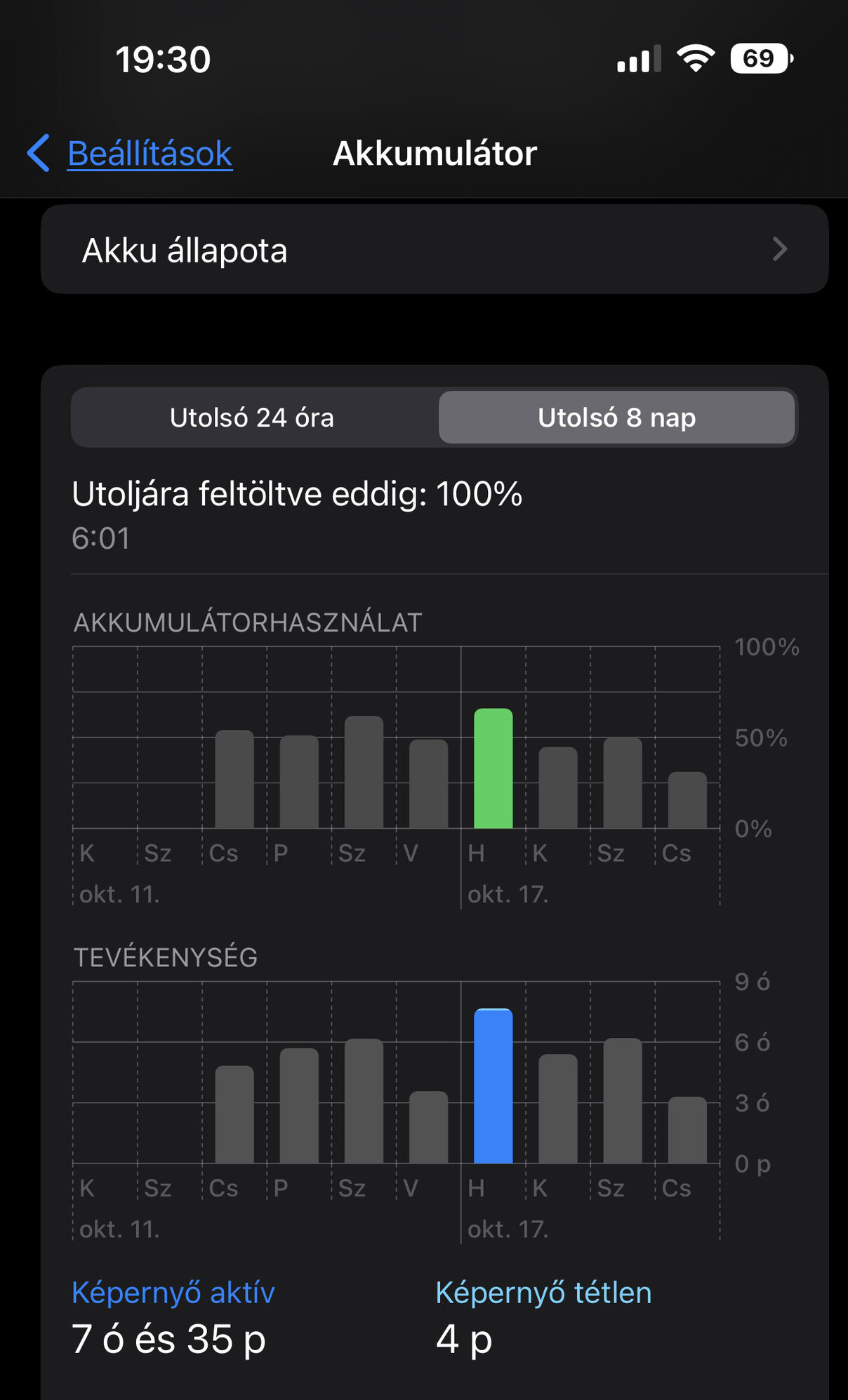Go back to Beállítások

(130, 153)
